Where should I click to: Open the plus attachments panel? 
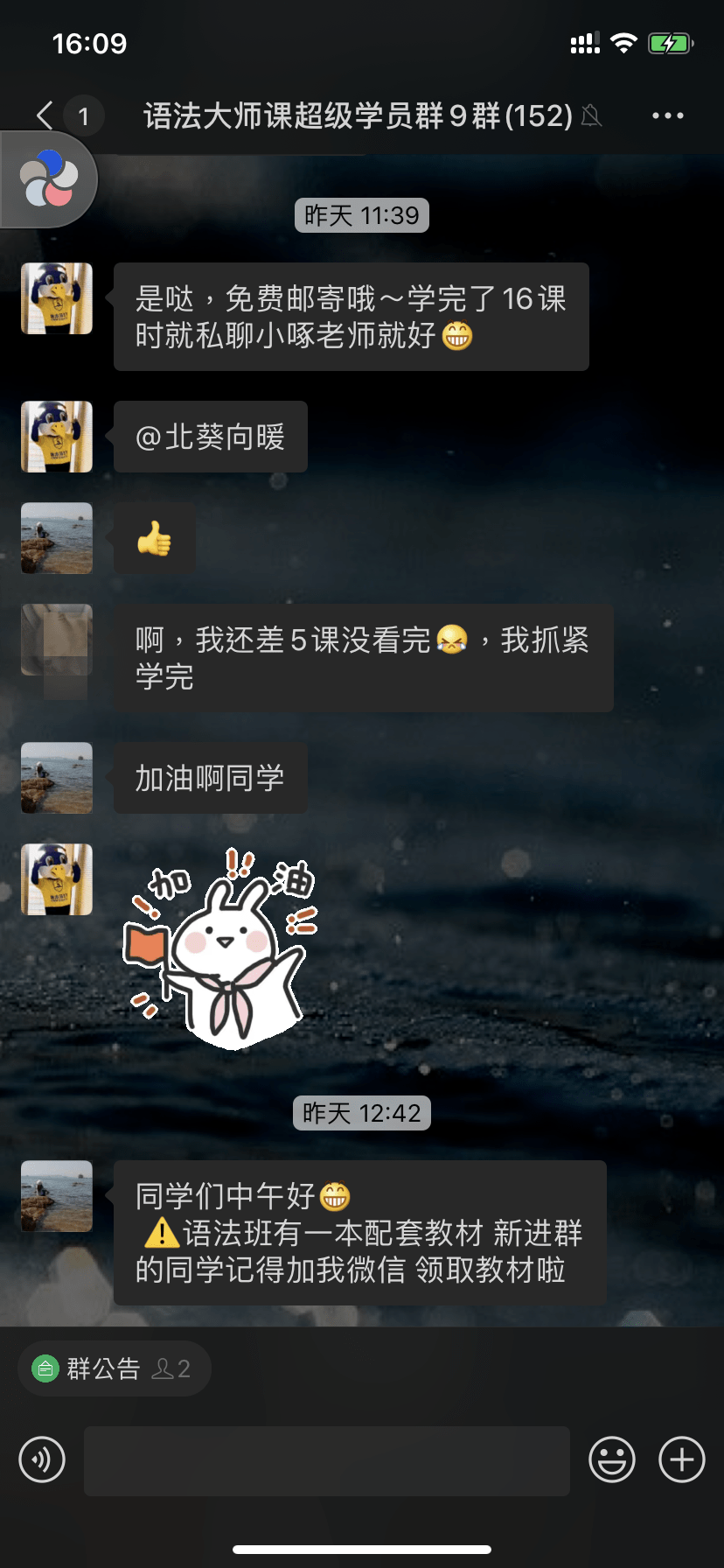coord(681,1459)
